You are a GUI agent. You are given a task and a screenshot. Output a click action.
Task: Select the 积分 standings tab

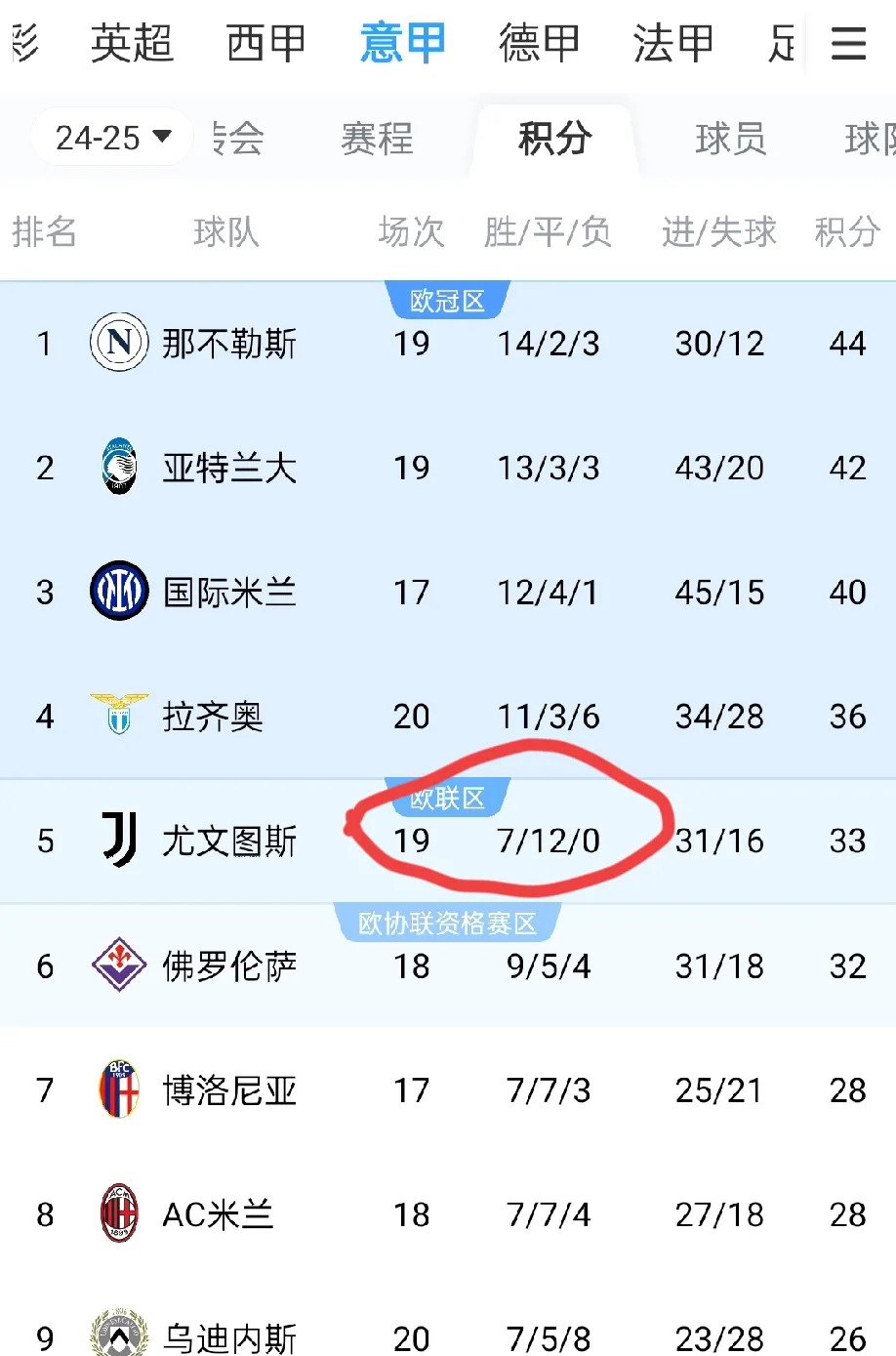(x=553, y=140)
